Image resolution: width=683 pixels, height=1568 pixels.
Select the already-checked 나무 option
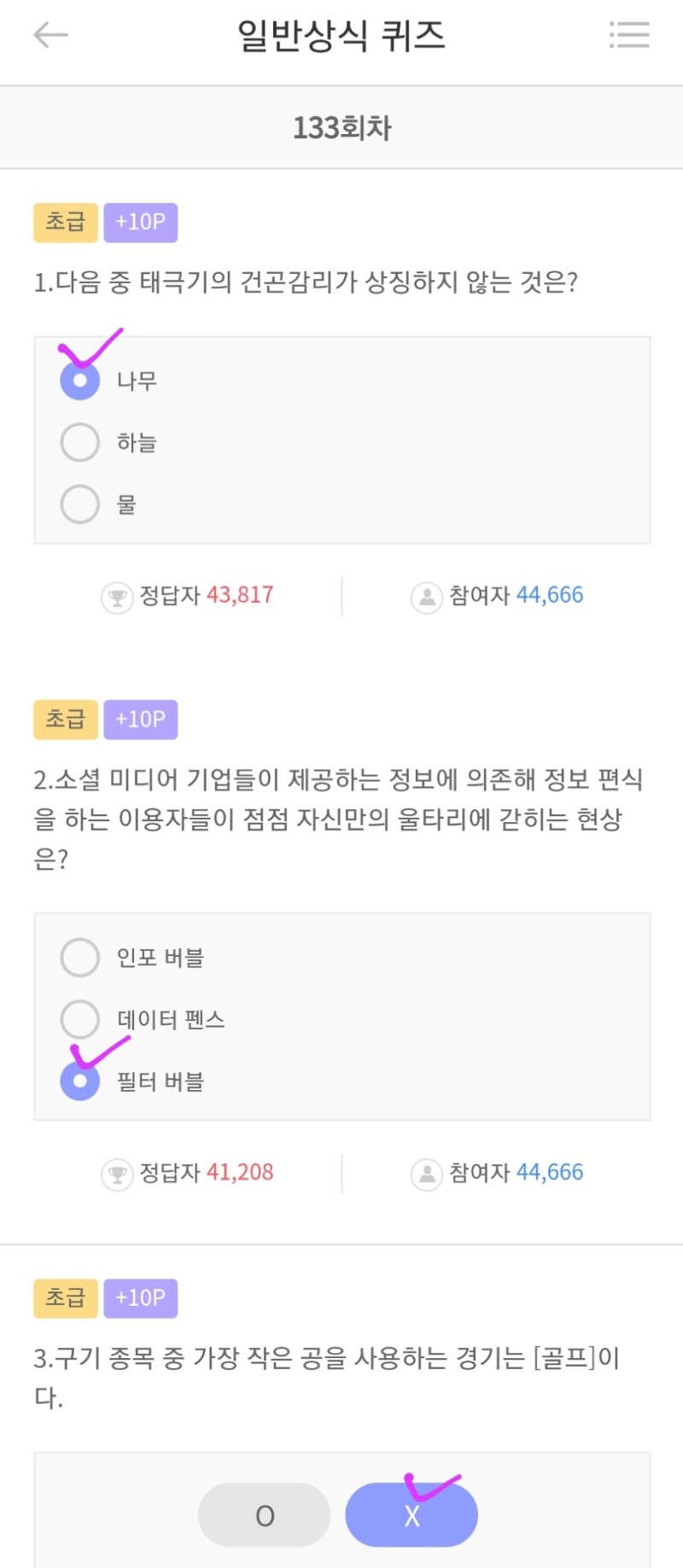tap(79, 381)
